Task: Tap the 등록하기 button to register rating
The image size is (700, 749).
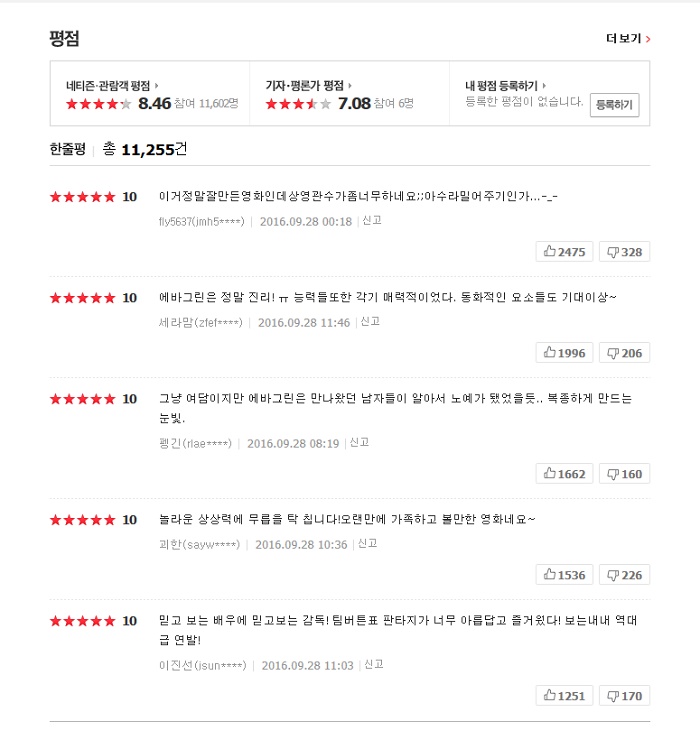Action: pos(613,104)
